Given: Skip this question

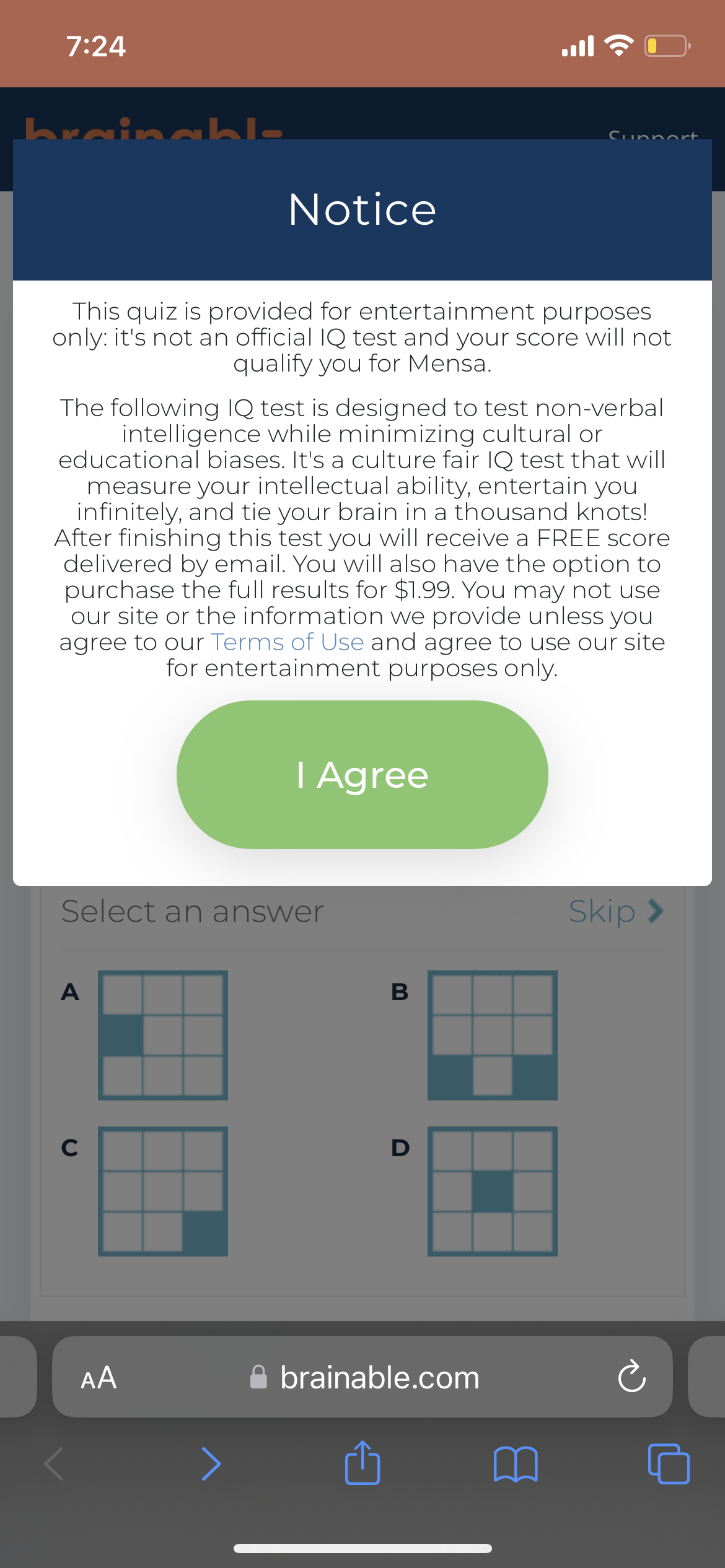Looking at the screenshot, I should (615, 912).
